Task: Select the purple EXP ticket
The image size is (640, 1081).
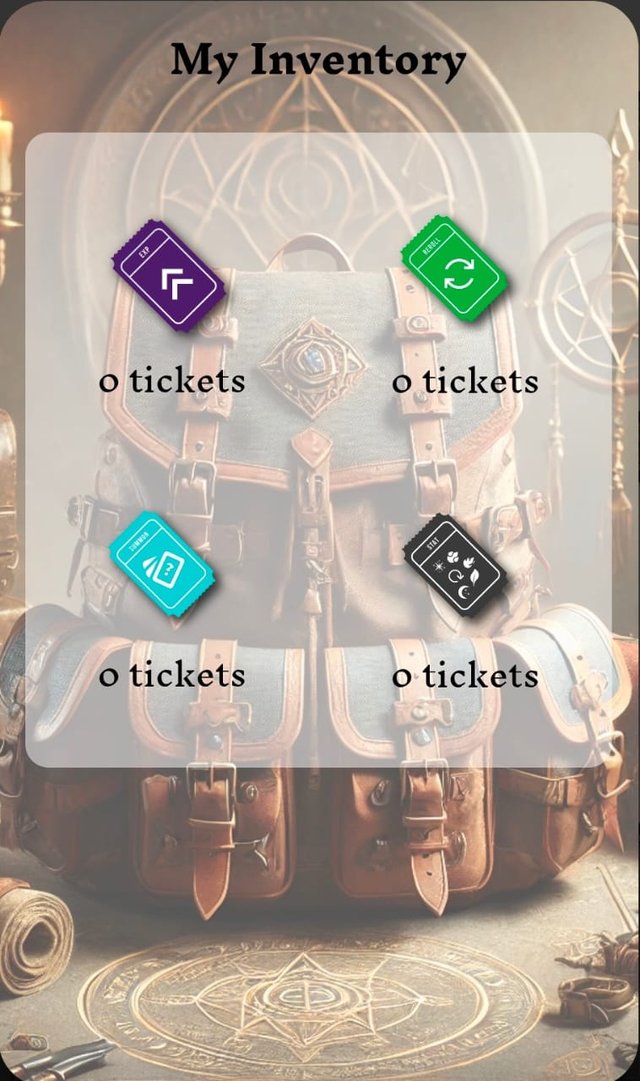Action: point(169,276)
